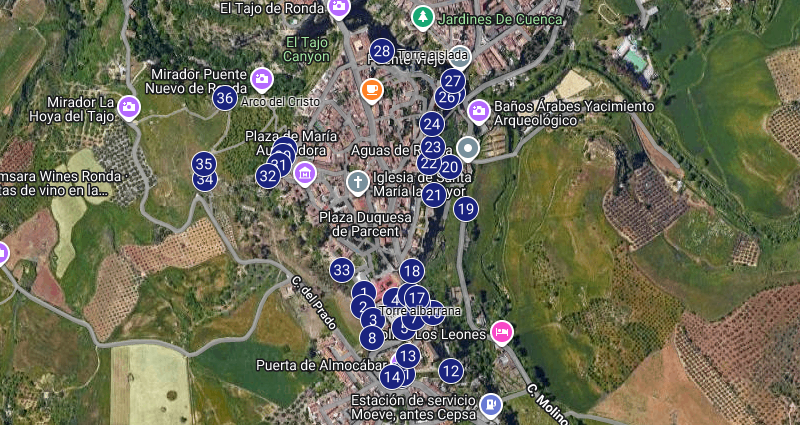Select marker number 13
This screenshot has height=425, width=800.
coord(407,356)
